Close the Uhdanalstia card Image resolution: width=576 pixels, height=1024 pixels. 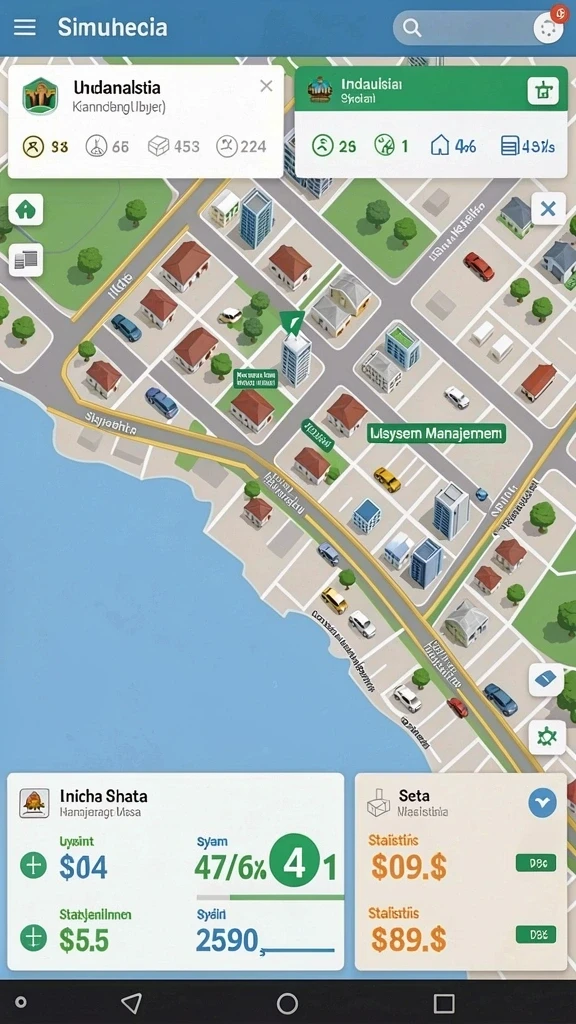point(266,86)
